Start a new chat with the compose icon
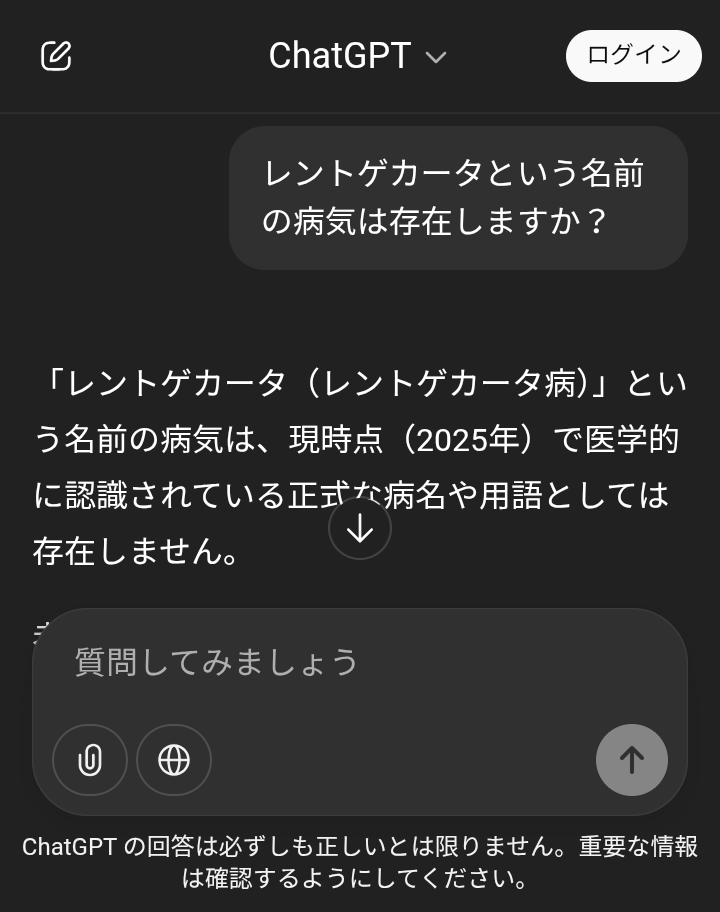 [56, 55]
